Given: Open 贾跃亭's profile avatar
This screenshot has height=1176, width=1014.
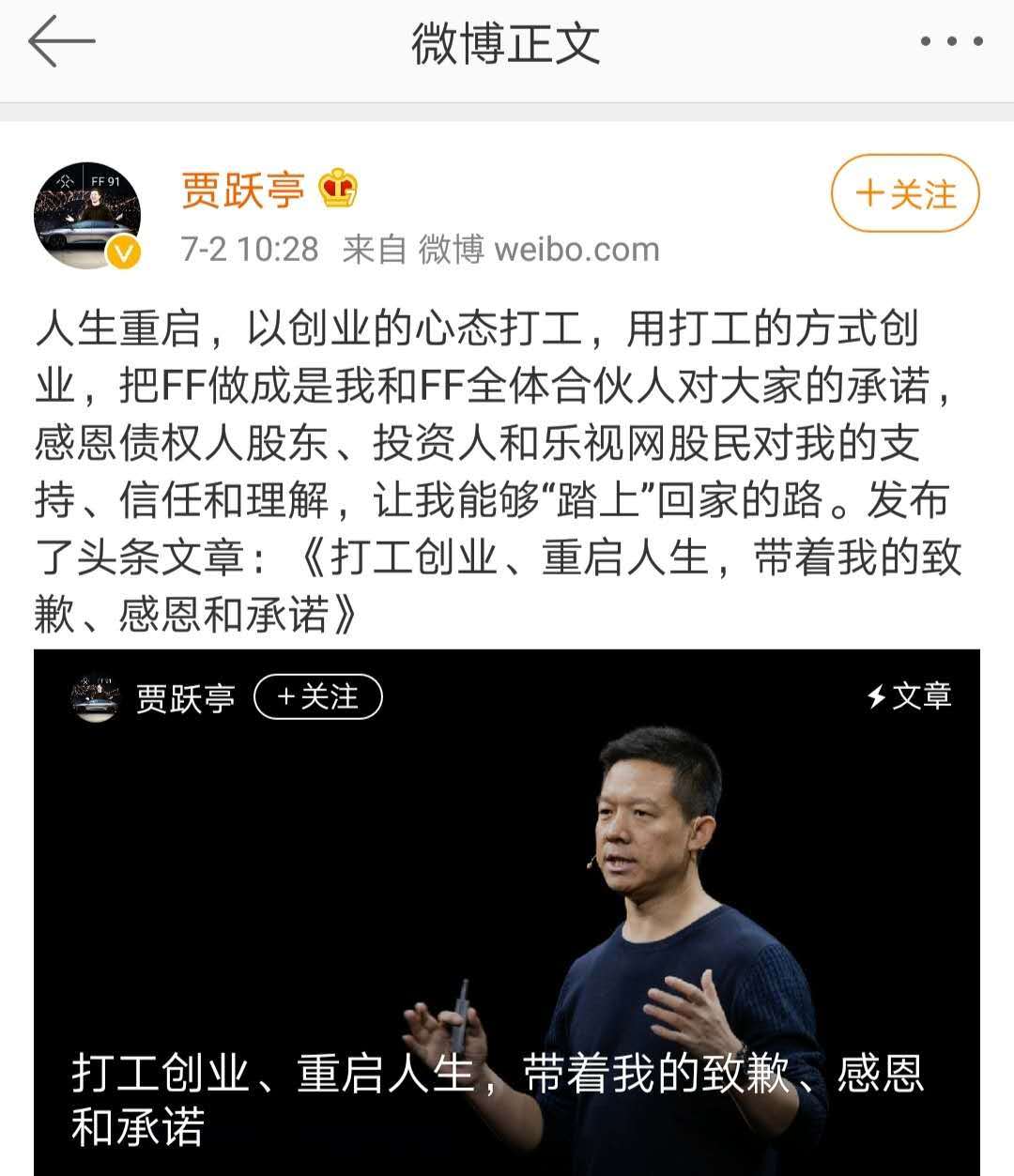Looking at the screenshot, I should point(87,215).
